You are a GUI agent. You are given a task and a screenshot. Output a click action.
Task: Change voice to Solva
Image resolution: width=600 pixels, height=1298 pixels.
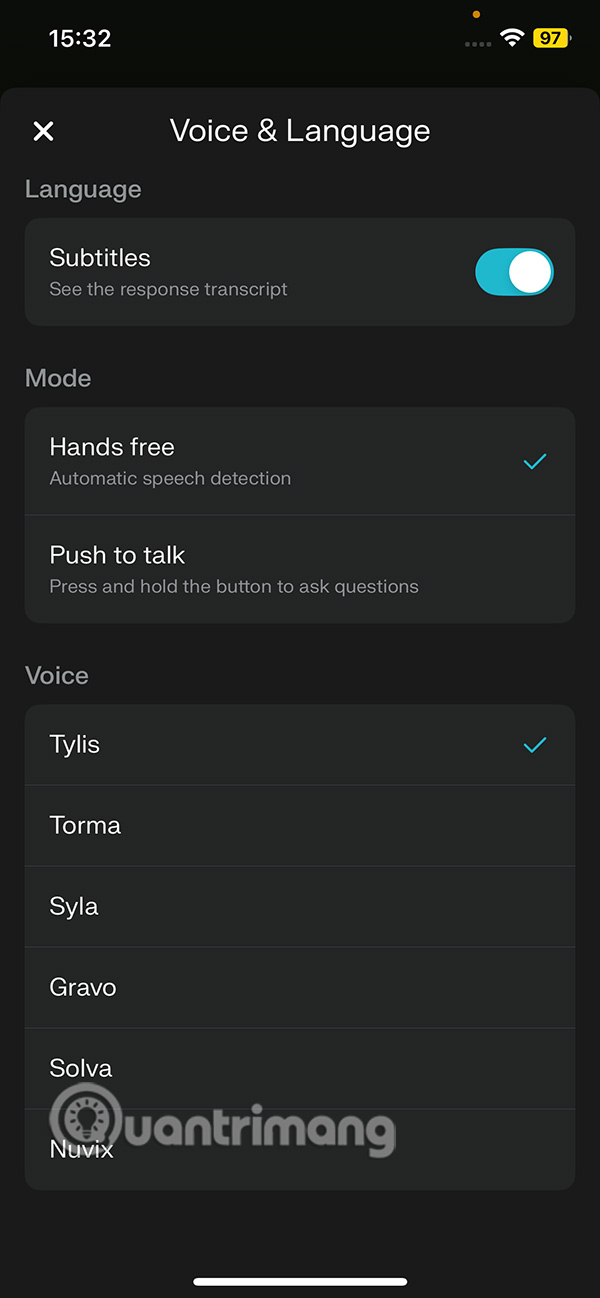click(299, 1068)
